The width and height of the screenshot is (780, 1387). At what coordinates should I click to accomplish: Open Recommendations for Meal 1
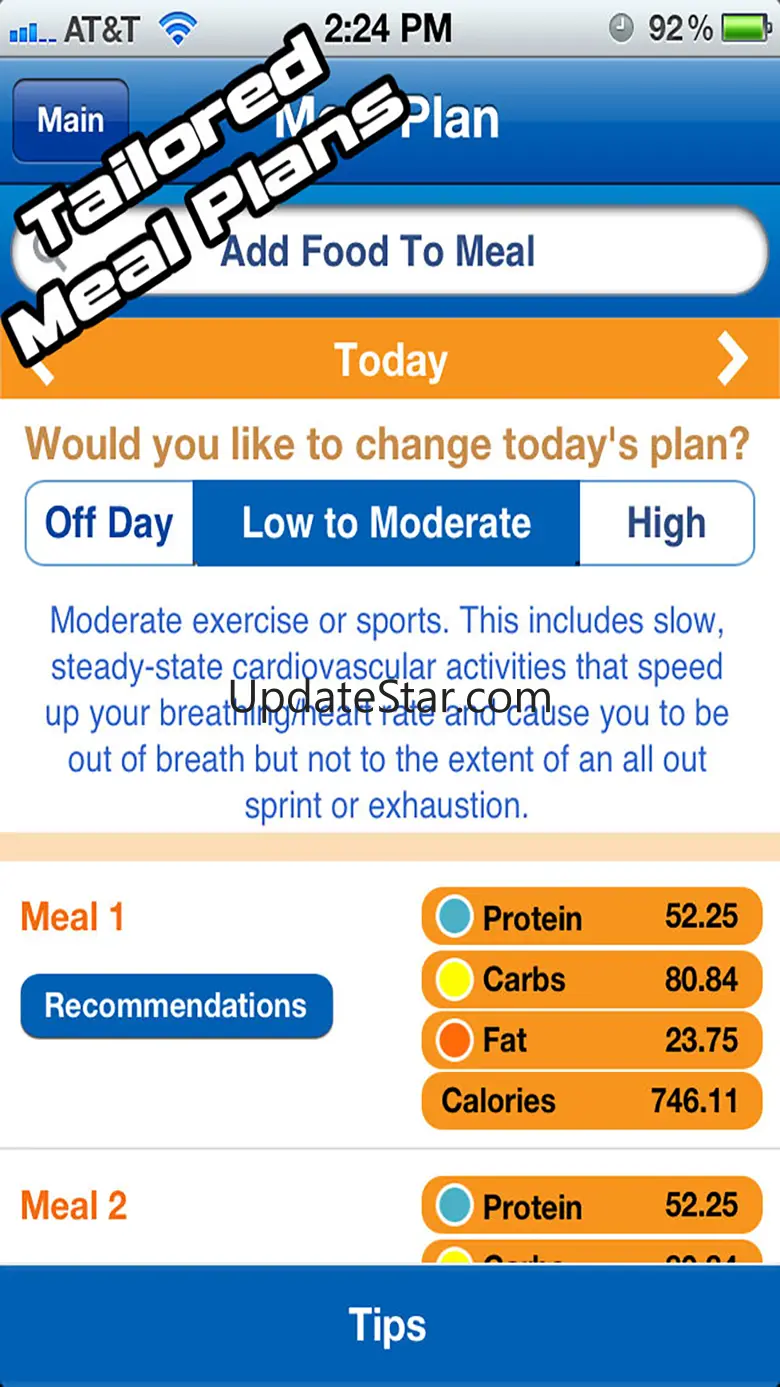pos(176,1006)
